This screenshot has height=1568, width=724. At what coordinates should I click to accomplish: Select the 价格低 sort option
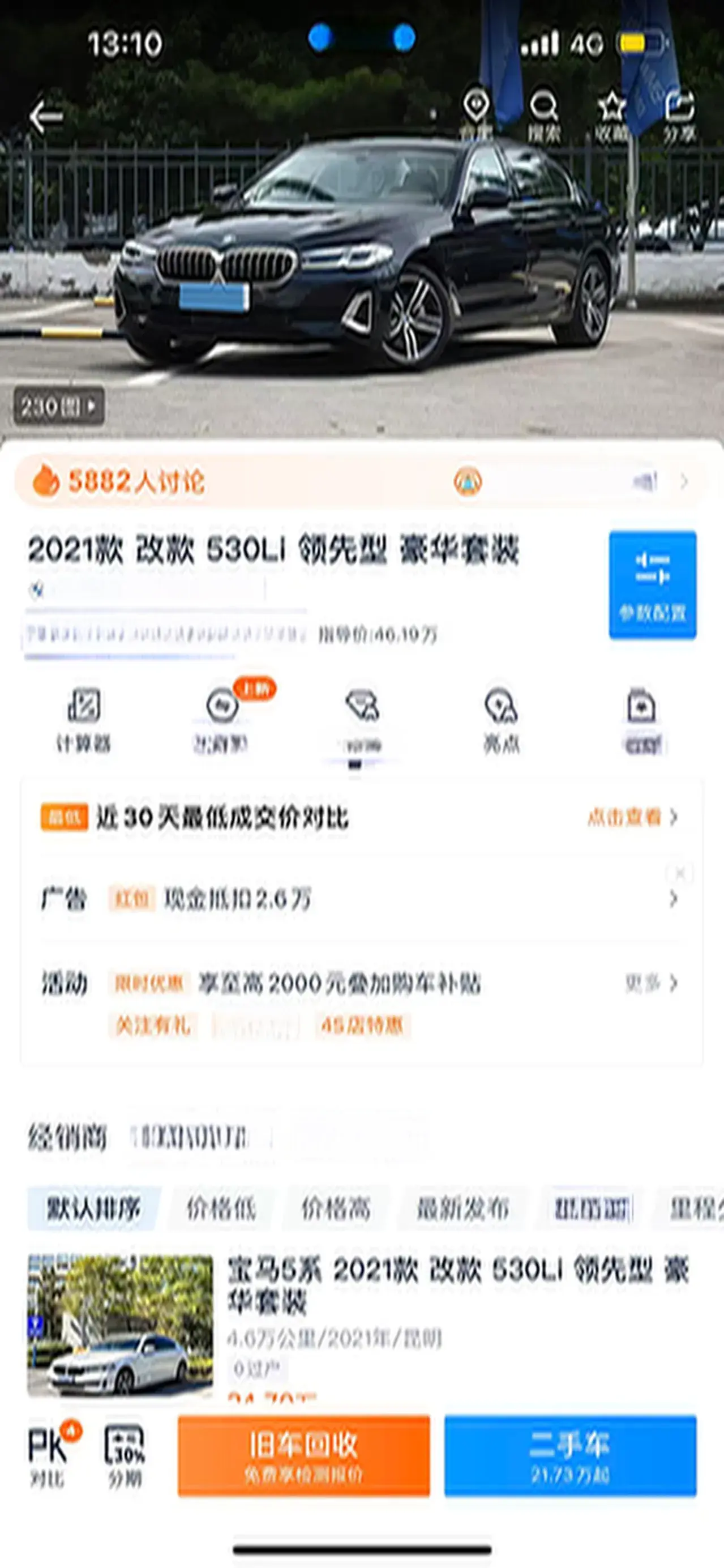[221, 1208]
